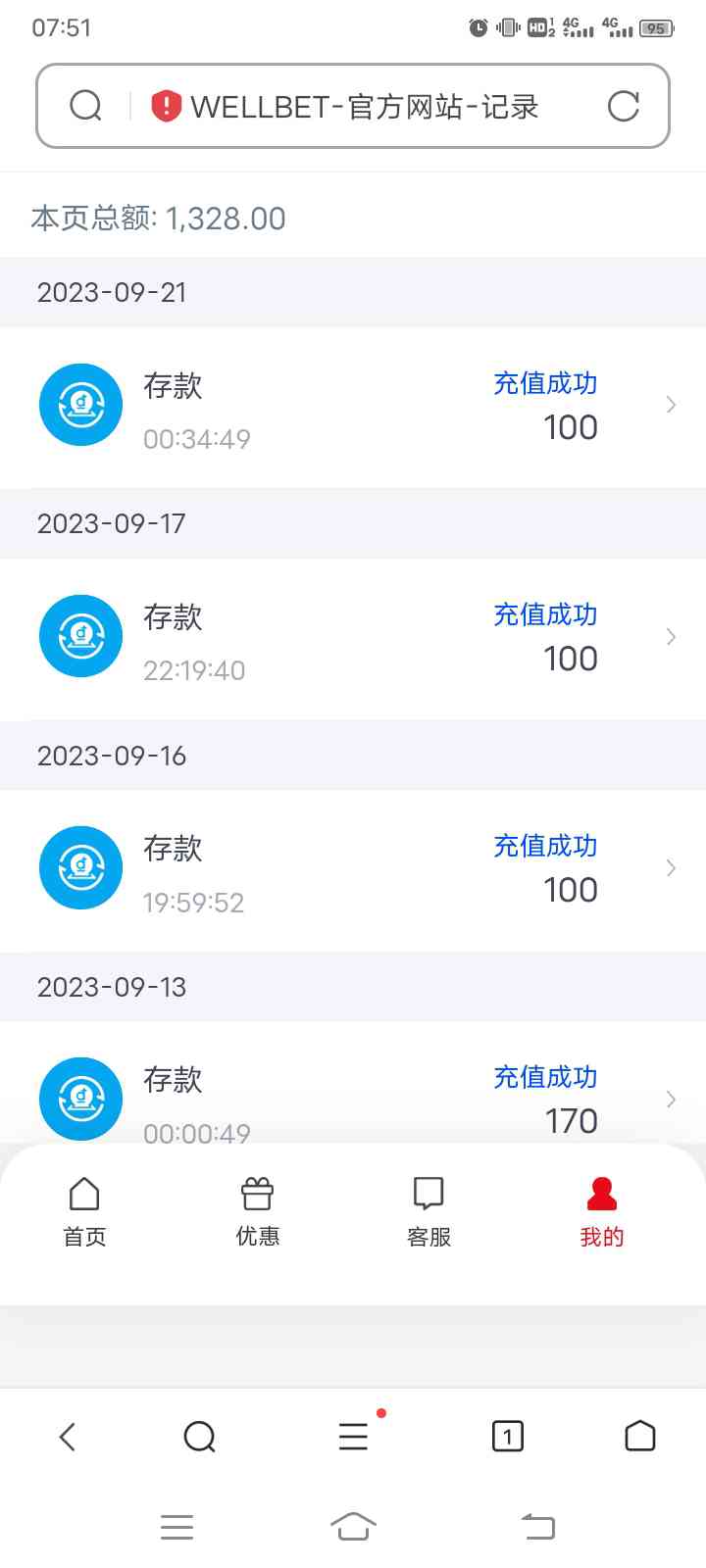Select the 我的 tab
706x1568 pixels.
[x=601, y=1212]
